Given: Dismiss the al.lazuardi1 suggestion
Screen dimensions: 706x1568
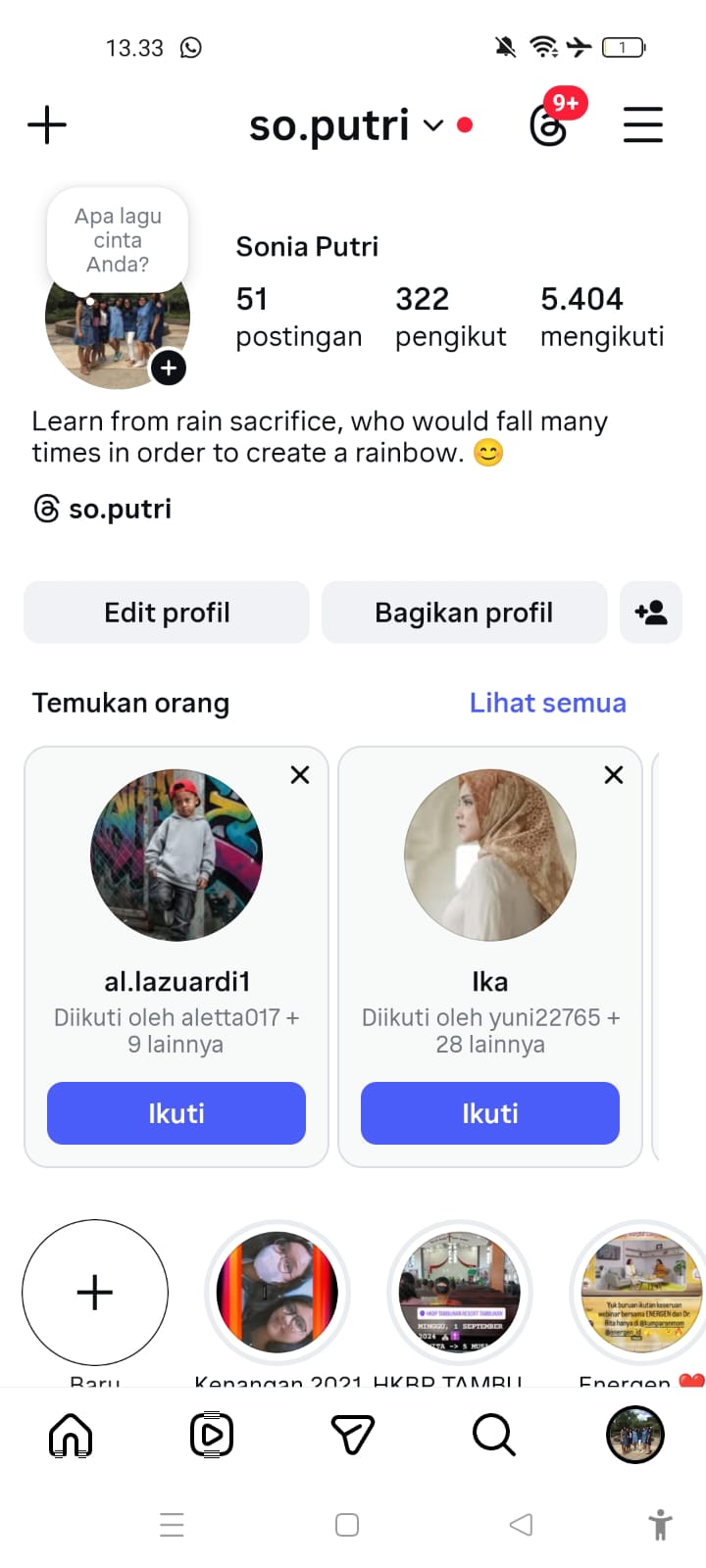Looking at the screenshot, I should pyautogui.click(x=300, y=775).
